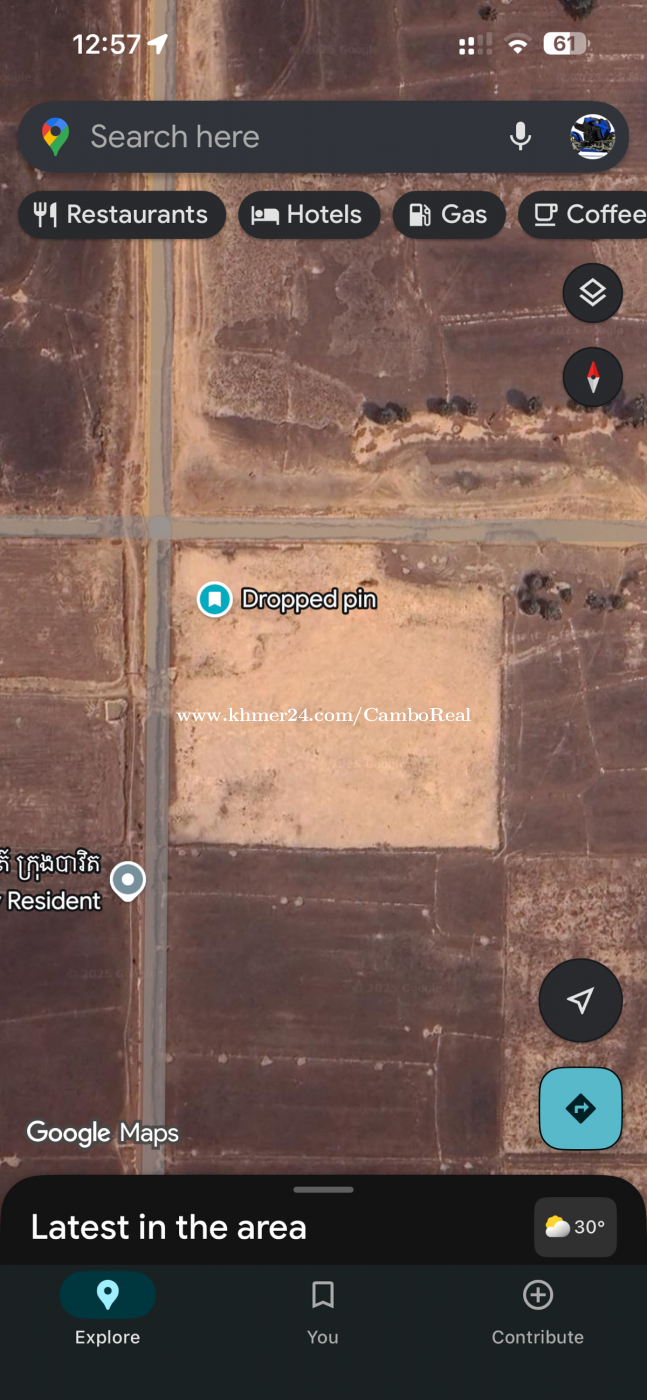Open the Dropped pin marker

click(x=214, y=600)
